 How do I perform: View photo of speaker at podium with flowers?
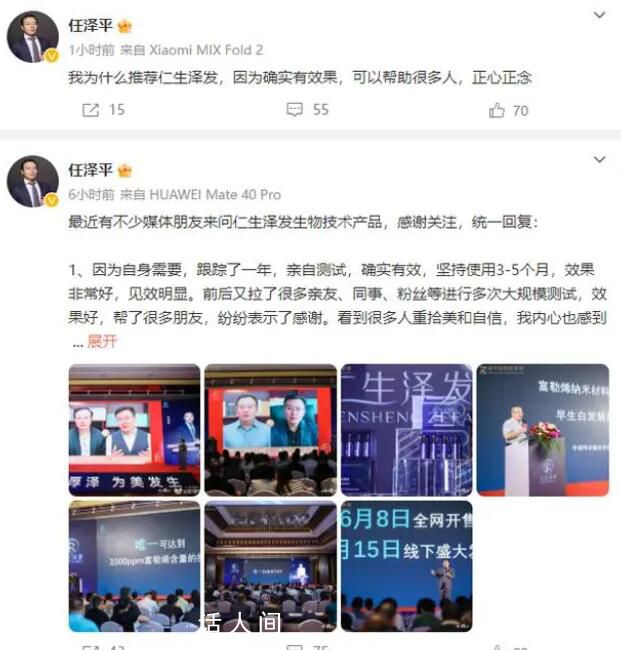(x=542, y=430)
